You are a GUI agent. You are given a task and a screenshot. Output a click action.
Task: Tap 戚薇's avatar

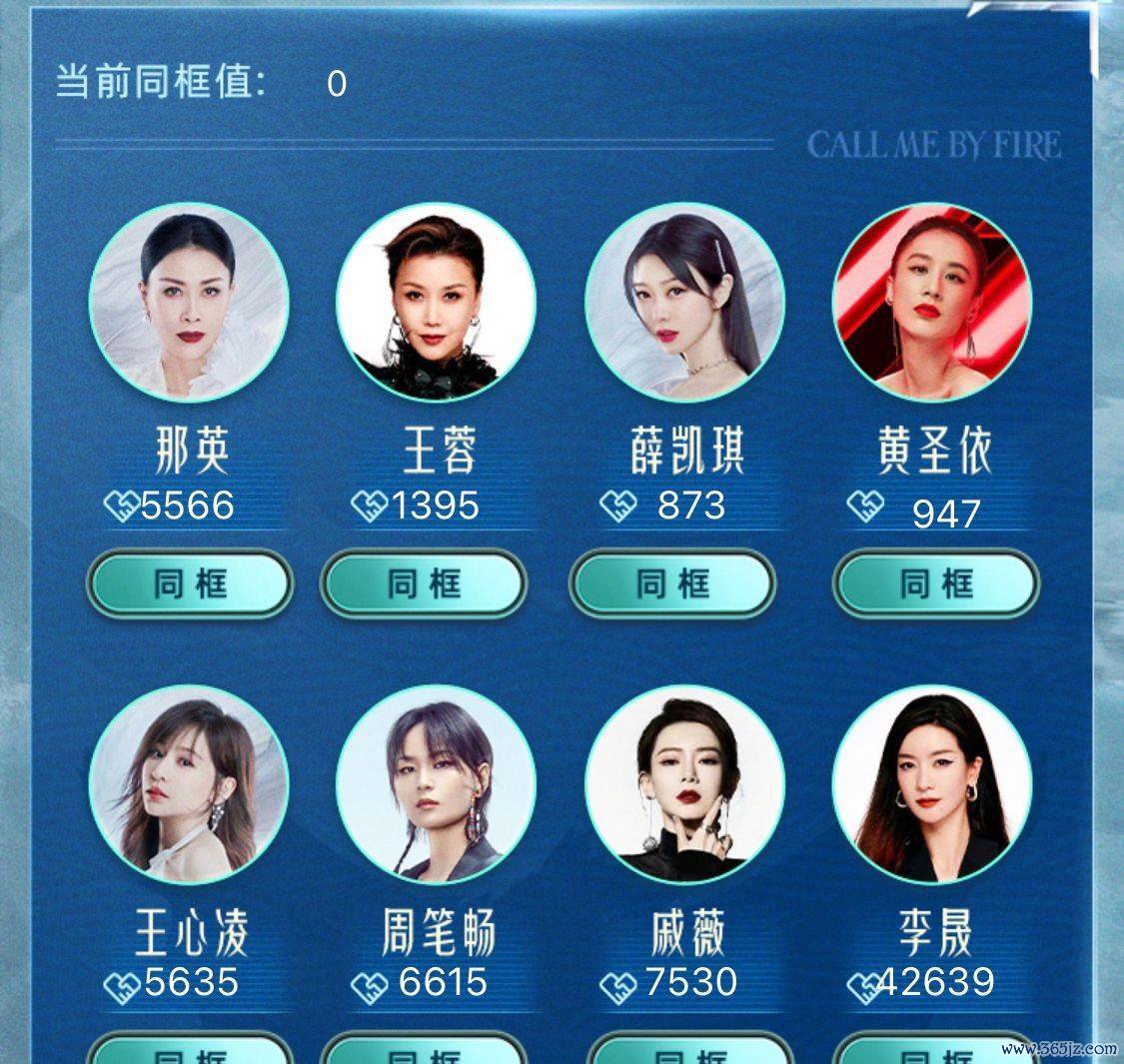point(684,785)
